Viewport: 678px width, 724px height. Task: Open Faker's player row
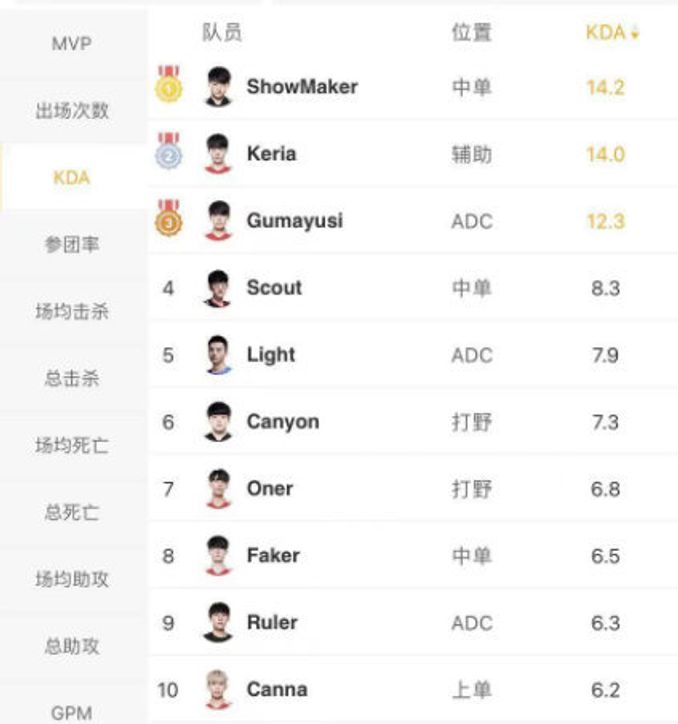273,556
